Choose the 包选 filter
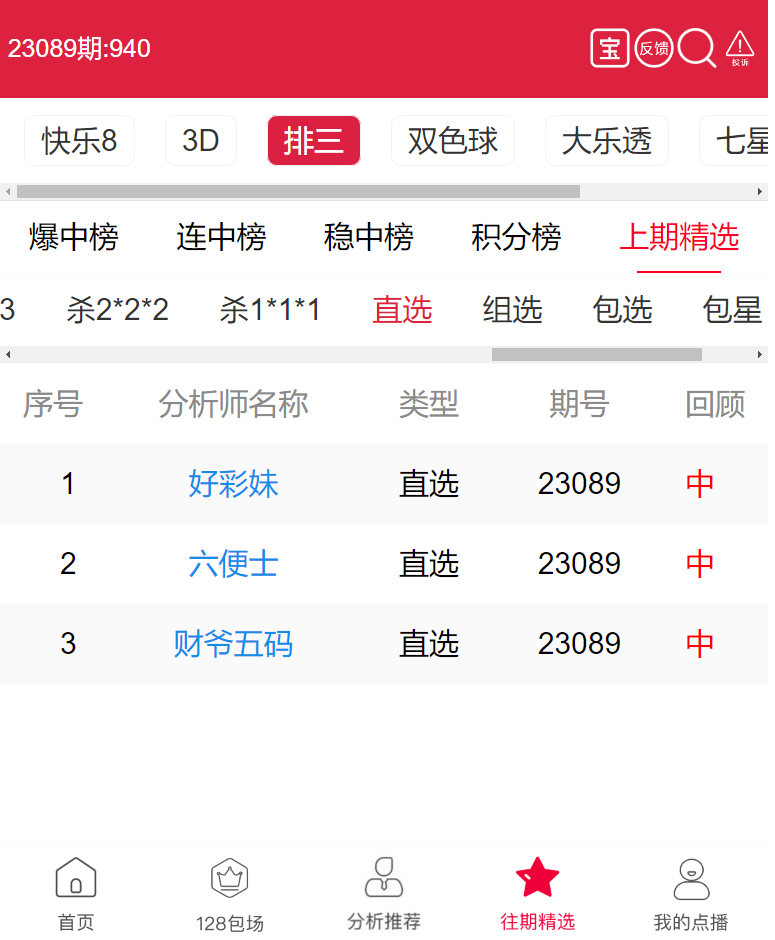The height and width of the screenshot is (940, 775). coord(622,310)
